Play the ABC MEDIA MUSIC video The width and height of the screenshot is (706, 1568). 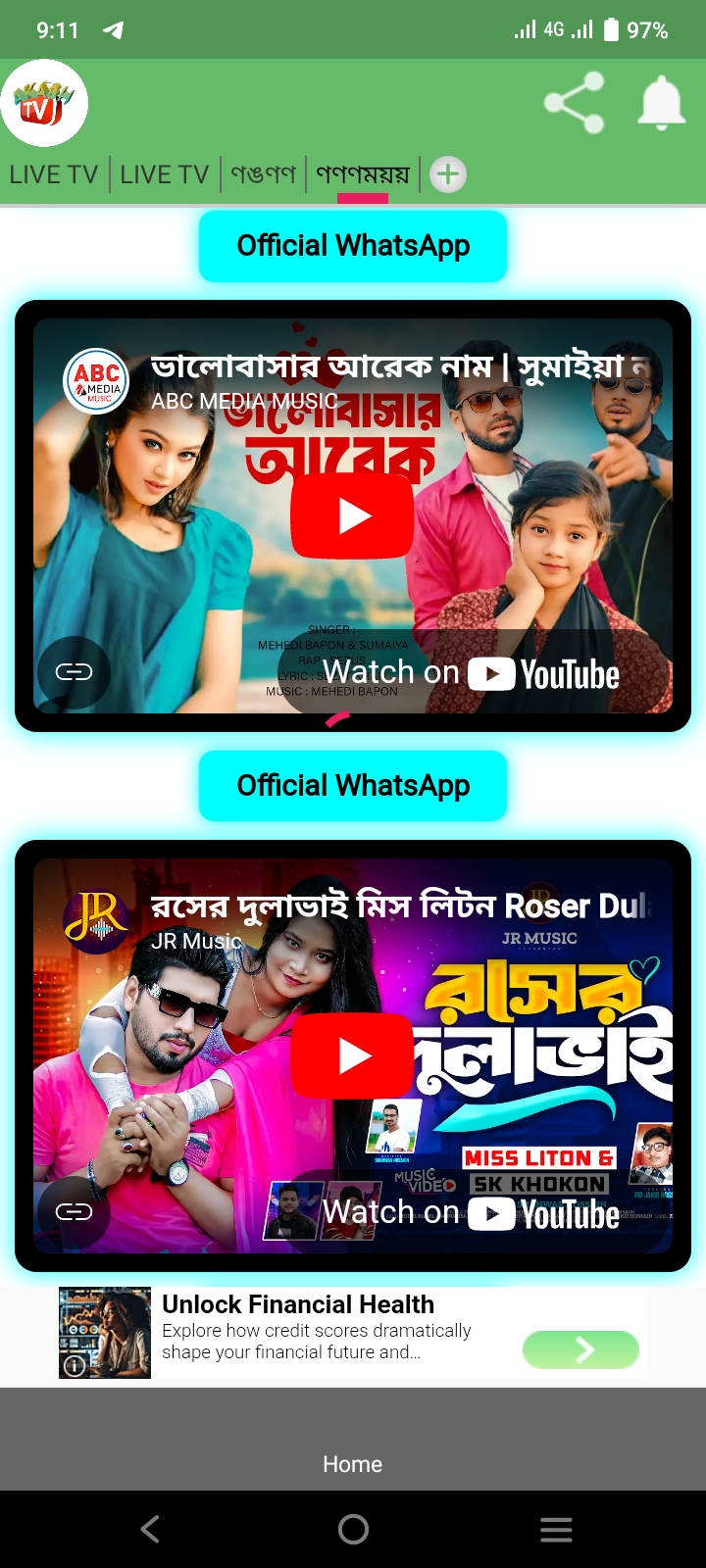point(353,515)
